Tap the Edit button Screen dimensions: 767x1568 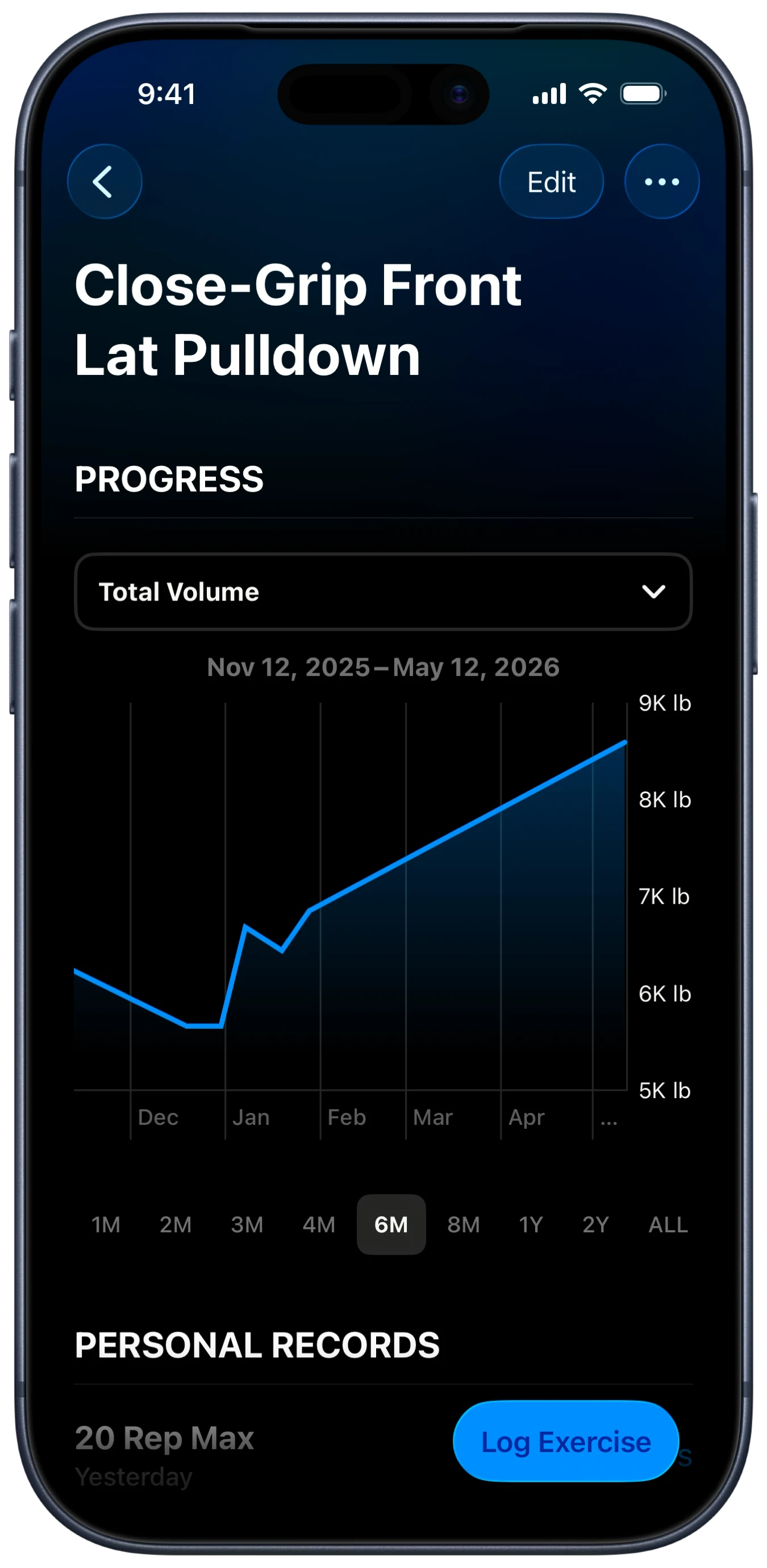coord(551,181)
